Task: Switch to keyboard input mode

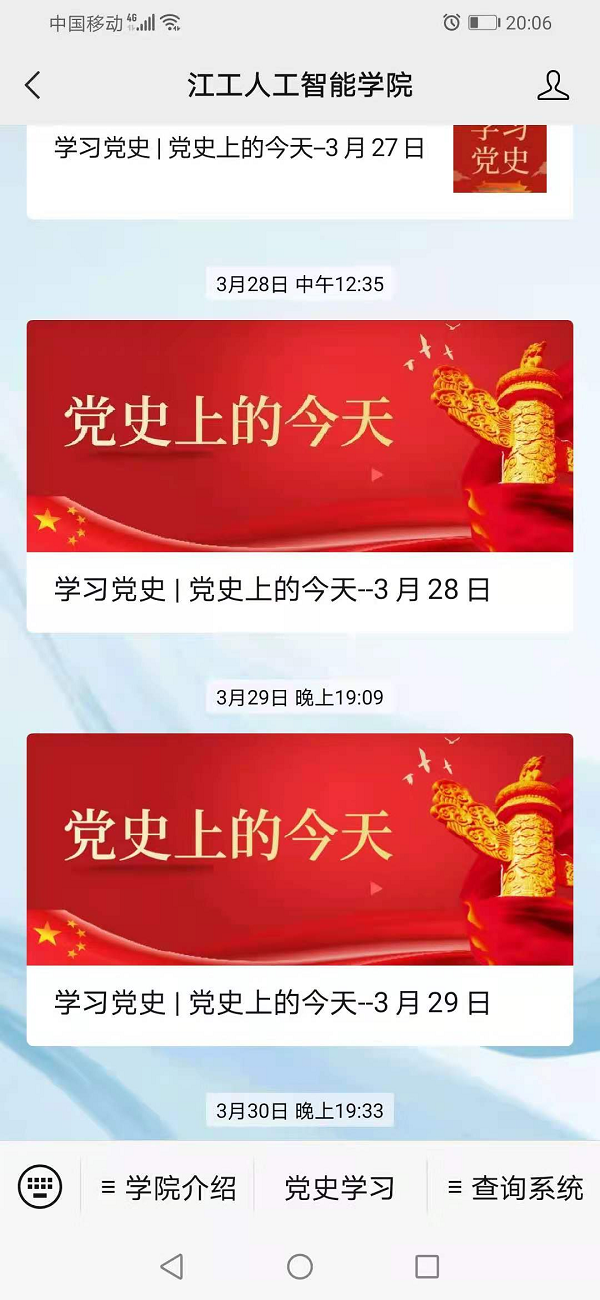Action: pos(40,1187)
